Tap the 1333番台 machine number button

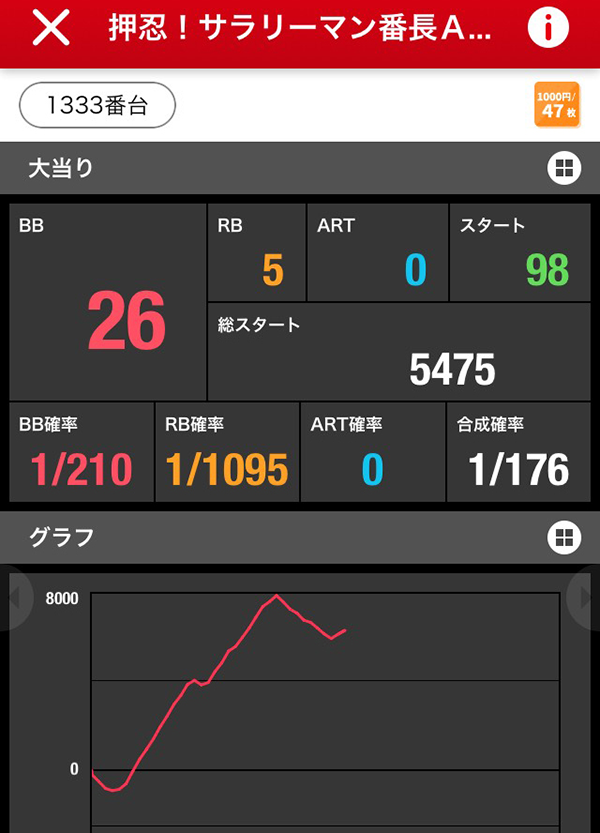[97, 106]
